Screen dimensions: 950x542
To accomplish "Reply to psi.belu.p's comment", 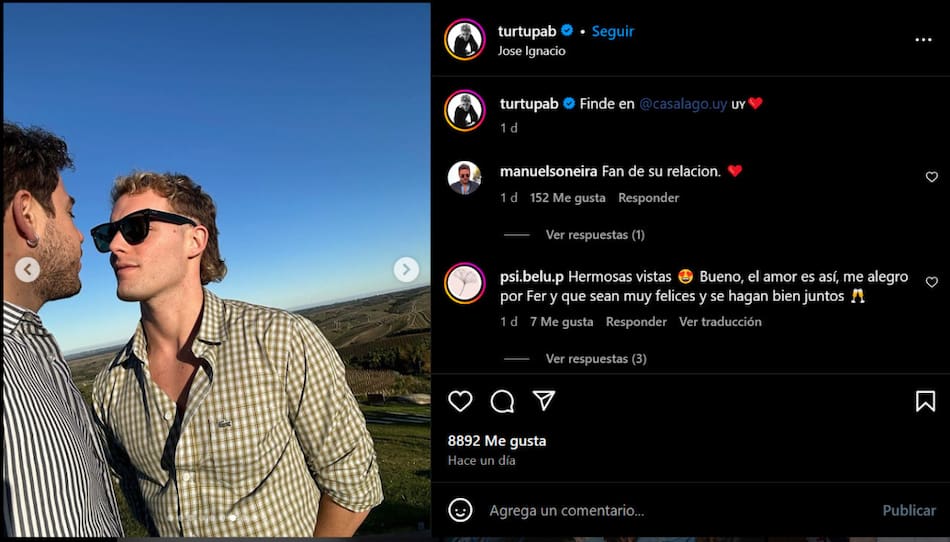I will coord(636,322).
